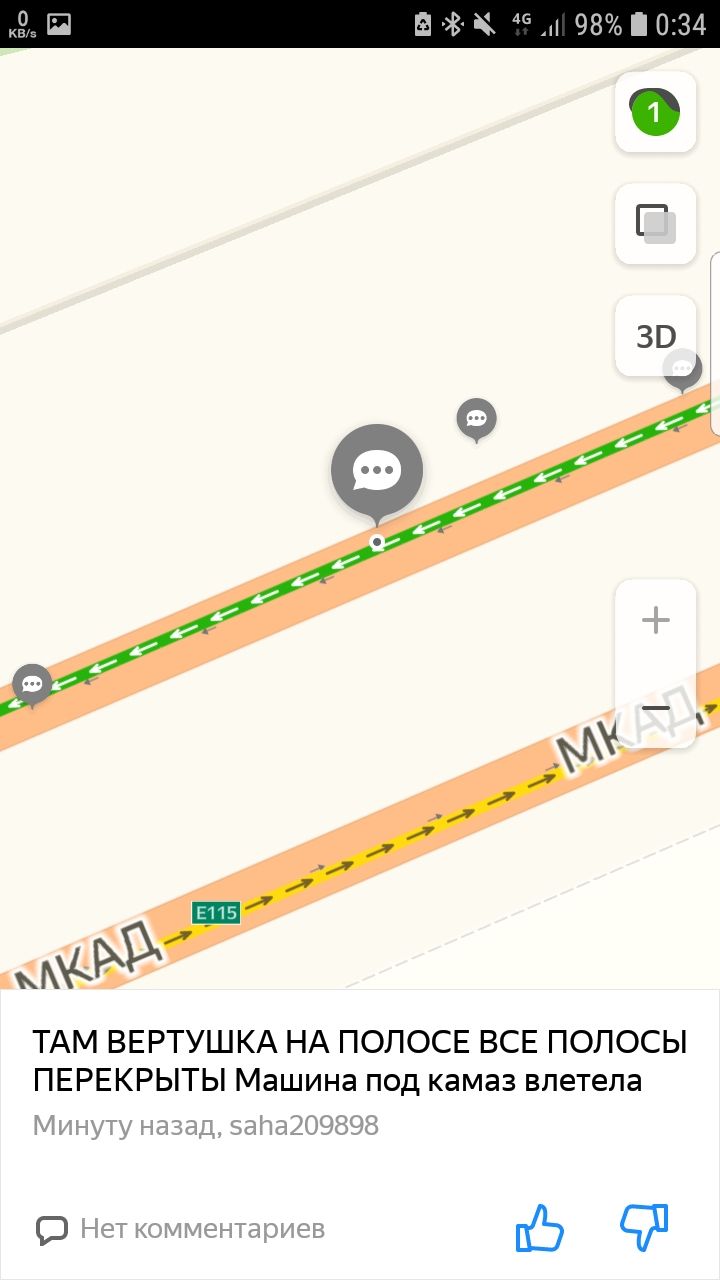Image resolution: width=720 pixels, height=1280 pixels.
Task: Open the map layers button
Action: point(655,224)
